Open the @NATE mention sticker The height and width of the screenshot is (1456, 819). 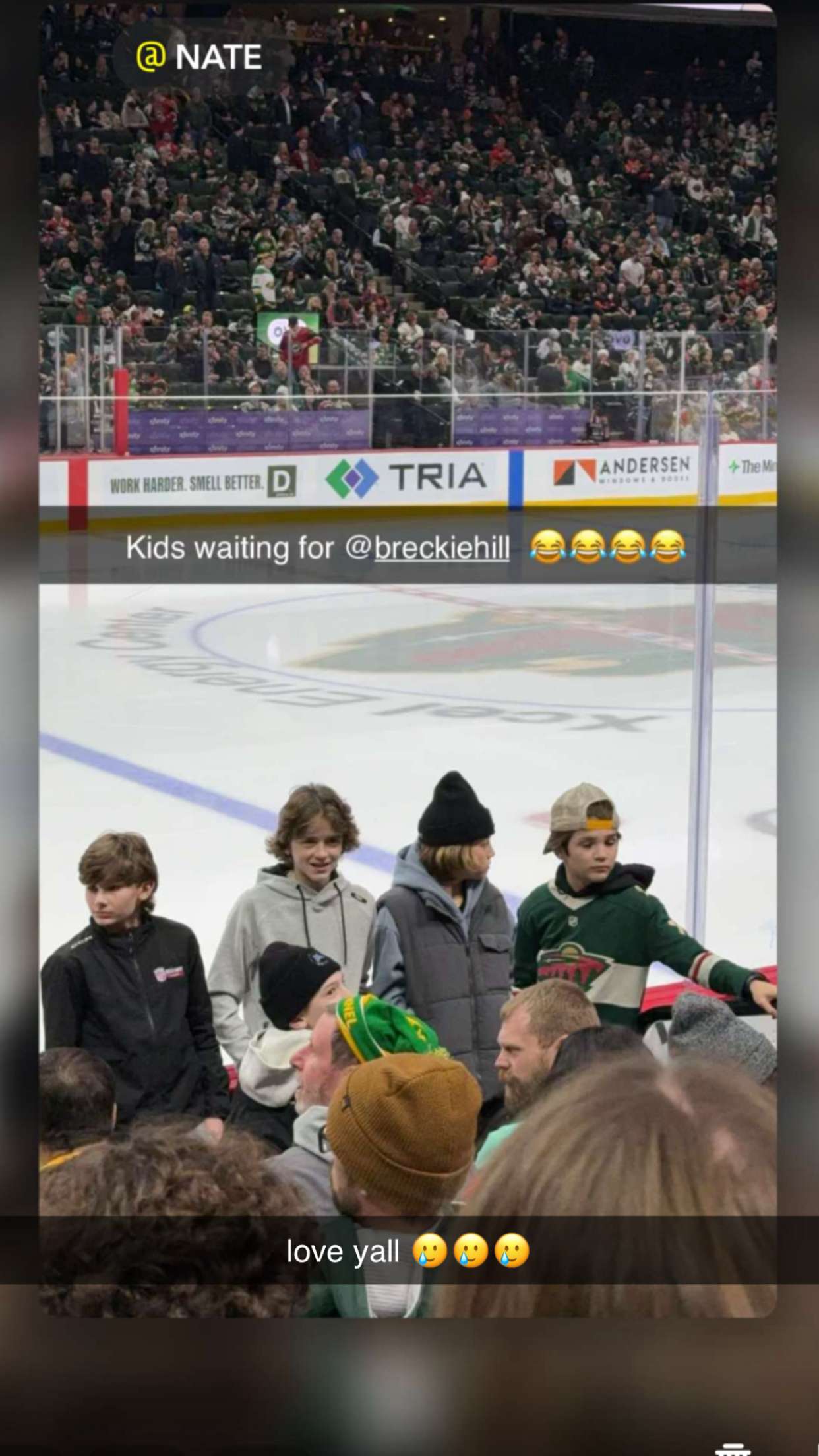click(x=199, y=57)
